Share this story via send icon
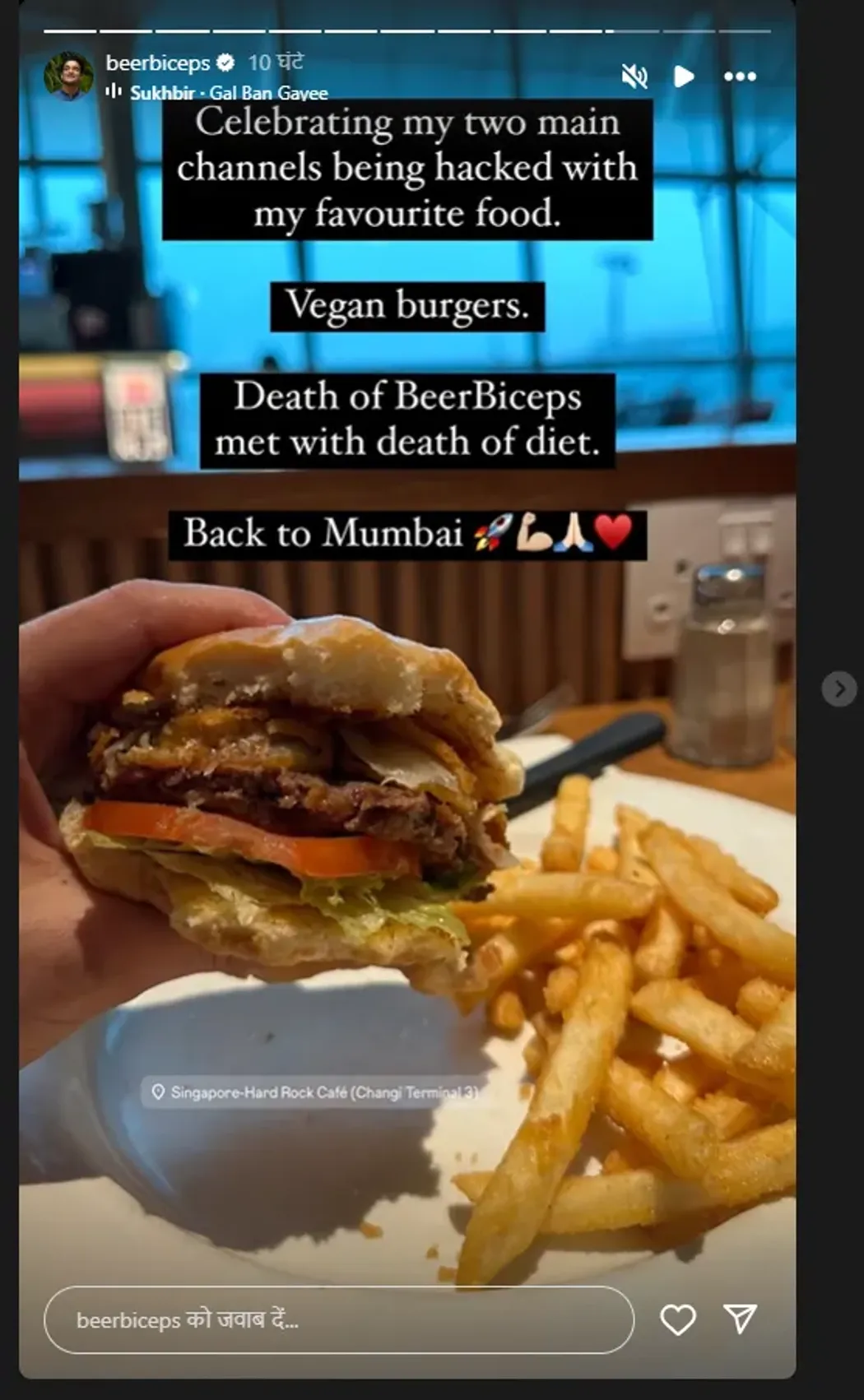The image size is (864, 1400). pos(739,1319)
